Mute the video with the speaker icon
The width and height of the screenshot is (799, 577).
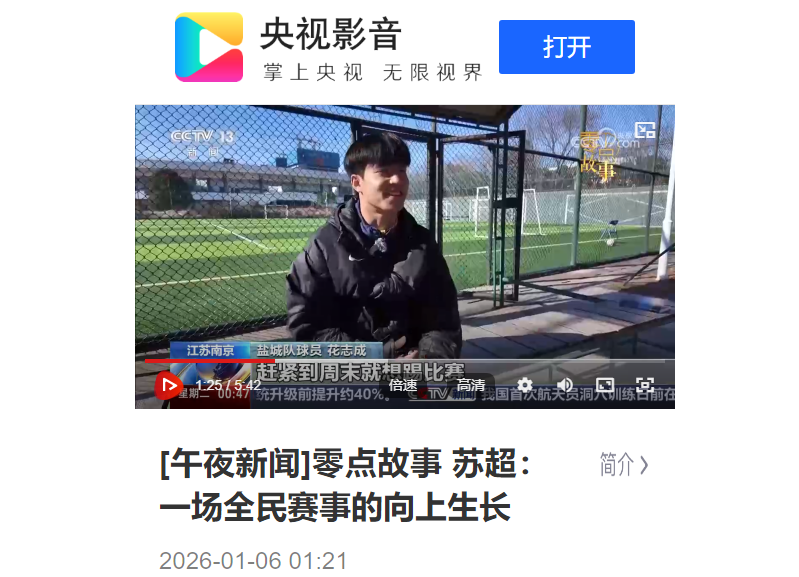565,385
